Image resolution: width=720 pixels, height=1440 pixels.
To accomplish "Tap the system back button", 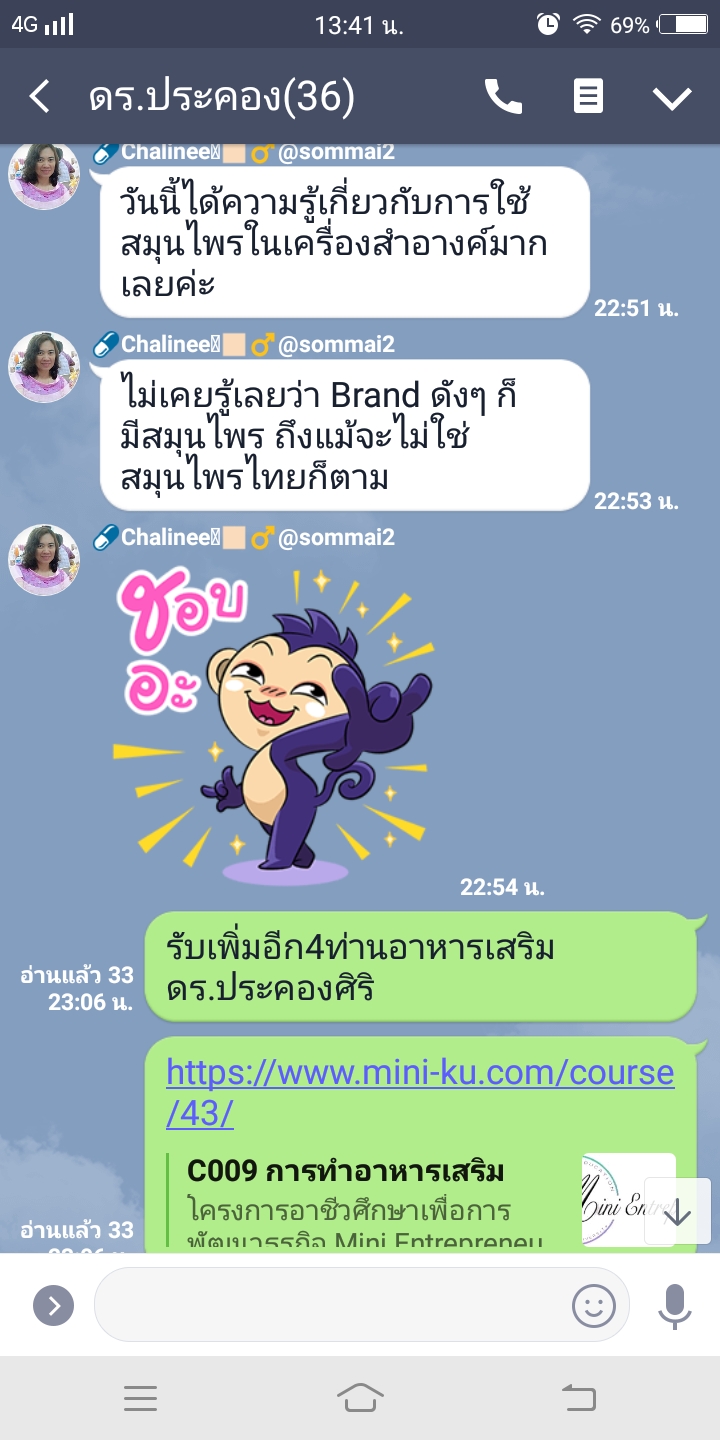I will (x=579, y=1398).
